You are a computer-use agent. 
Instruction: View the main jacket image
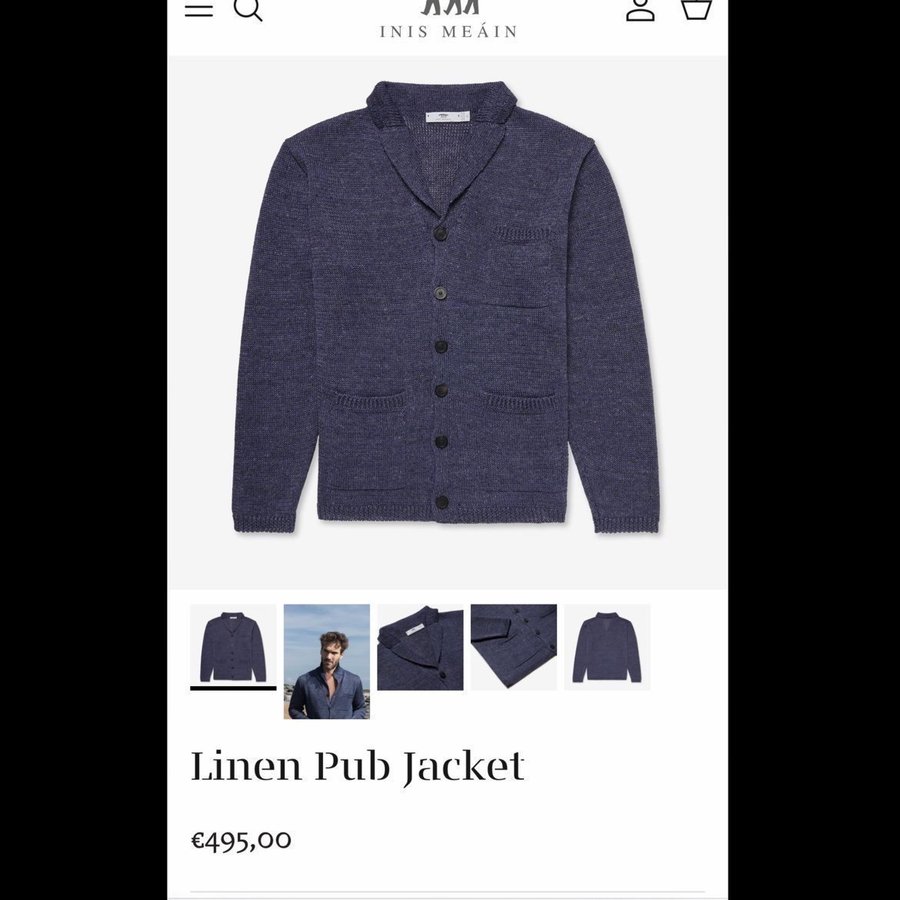click(447, 320)
